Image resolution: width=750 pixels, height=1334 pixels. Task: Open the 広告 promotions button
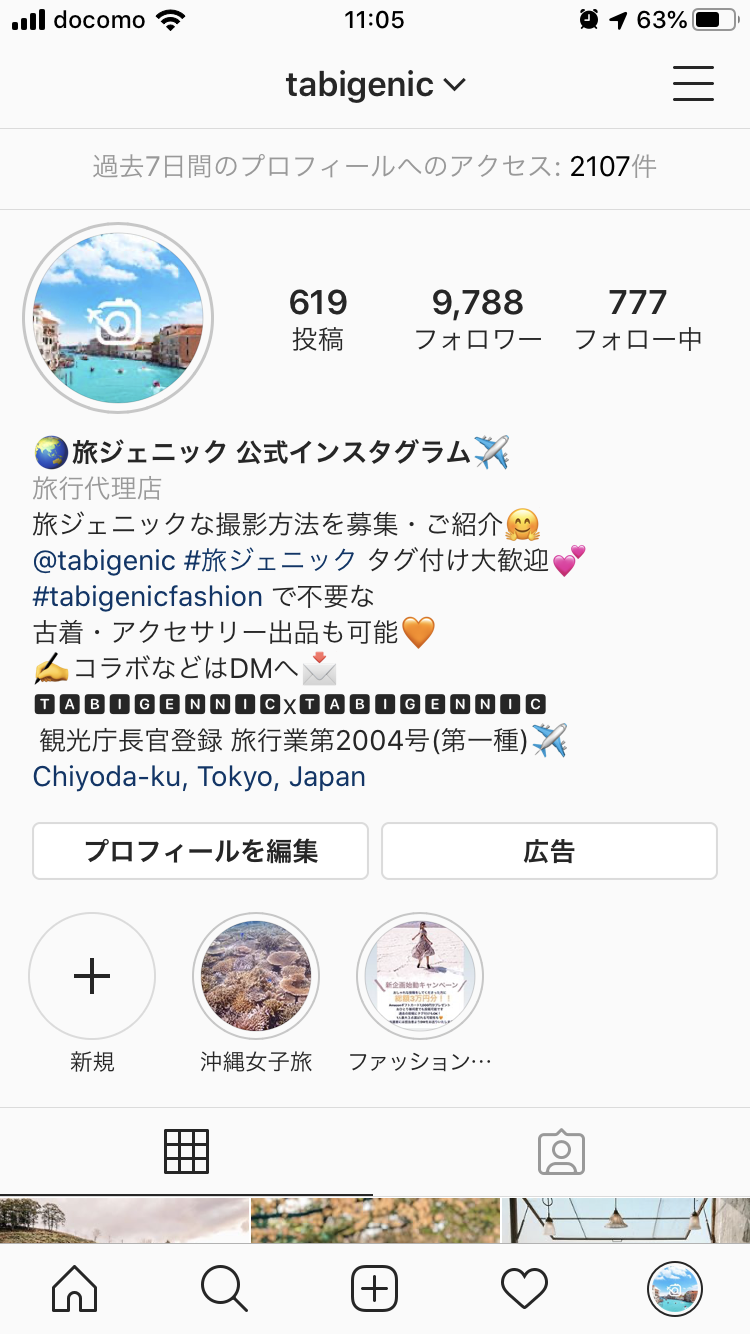click(x=549, y=851)
